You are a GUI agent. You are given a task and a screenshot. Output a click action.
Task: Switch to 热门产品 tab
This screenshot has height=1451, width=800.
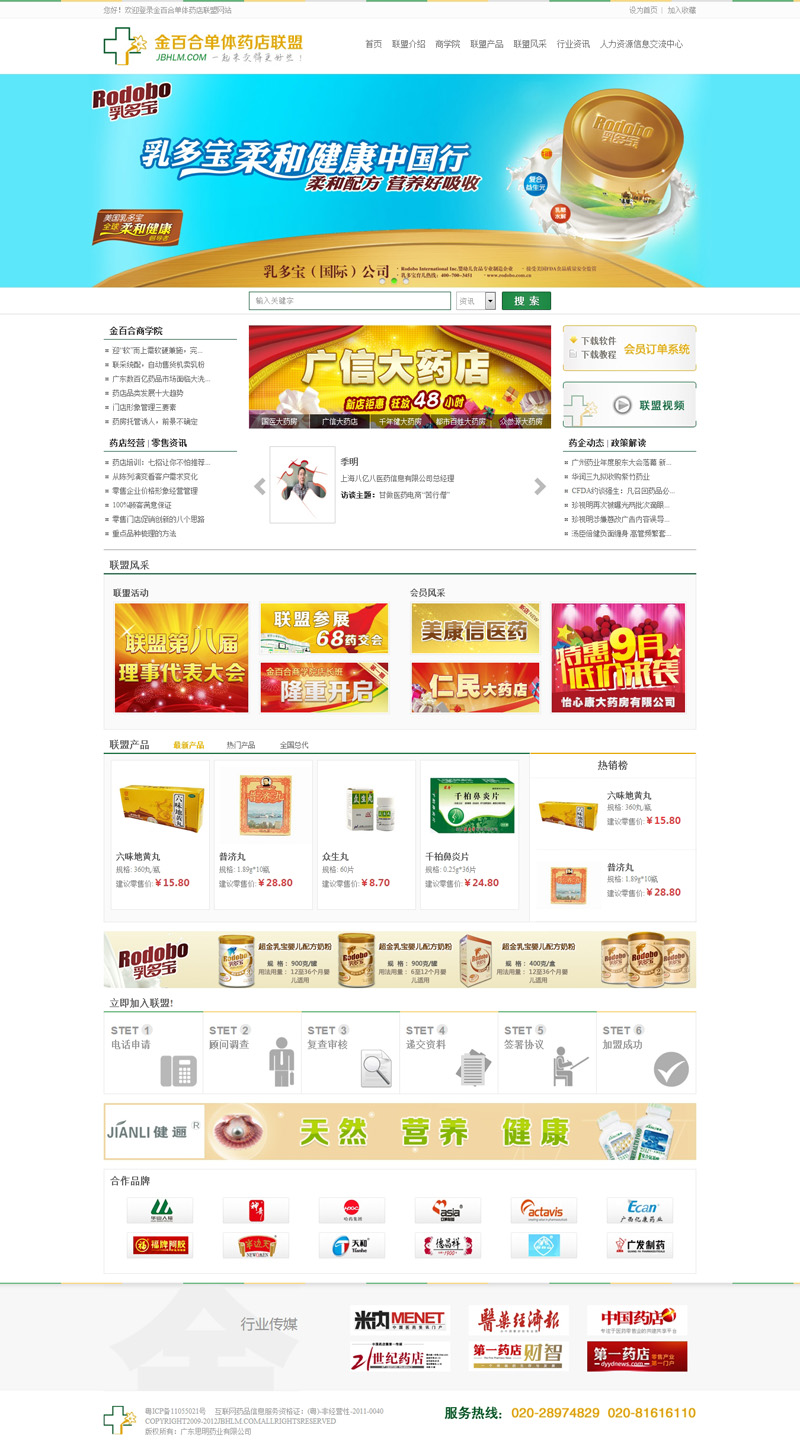pos(240,745)
